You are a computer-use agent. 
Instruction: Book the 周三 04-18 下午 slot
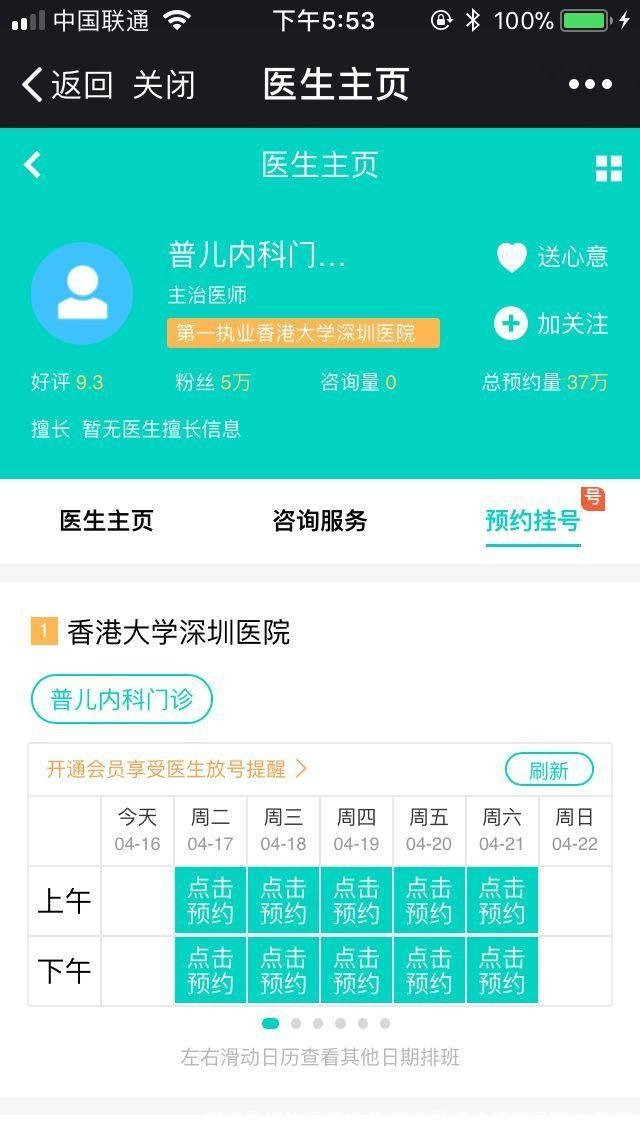pos(283,970)
